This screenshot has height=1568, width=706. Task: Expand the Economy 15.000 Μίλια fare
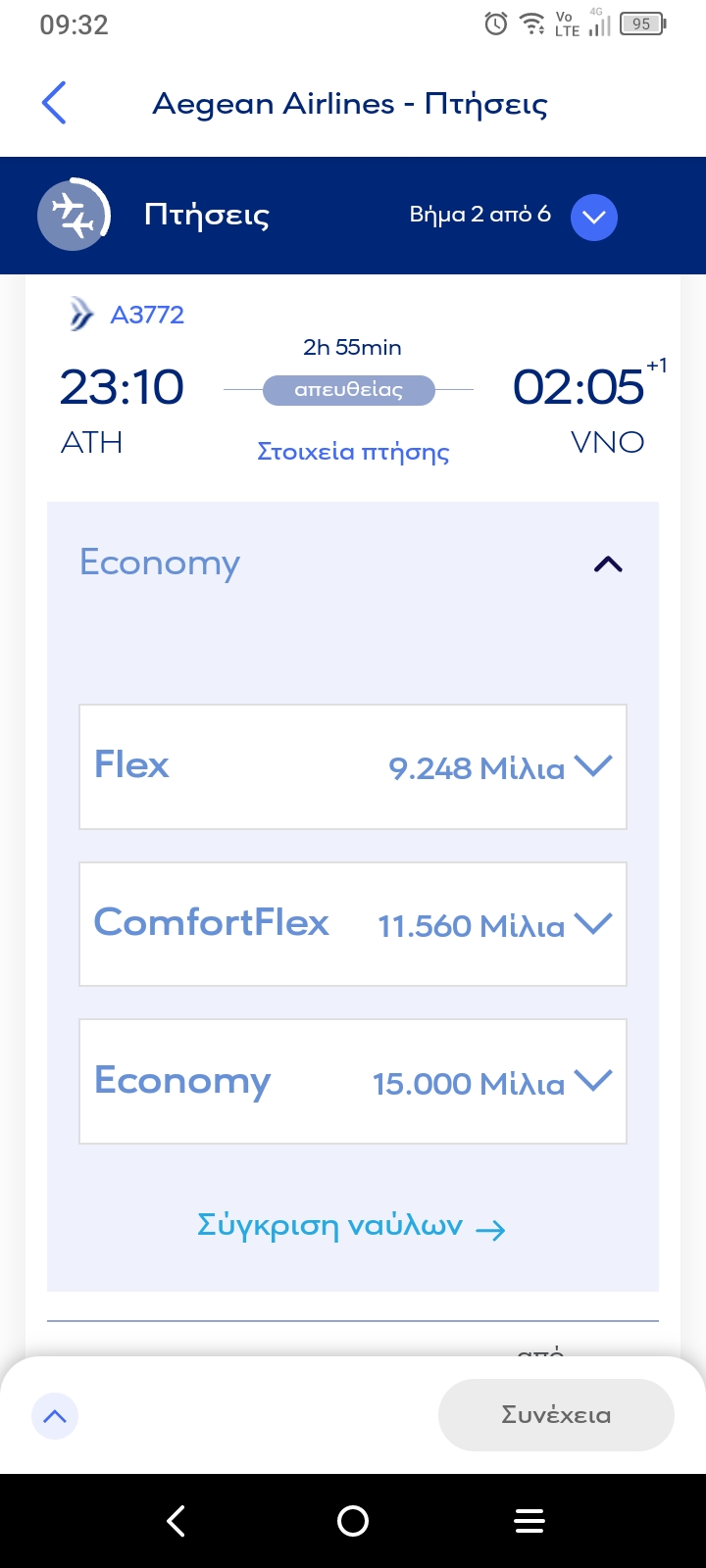353,1082
